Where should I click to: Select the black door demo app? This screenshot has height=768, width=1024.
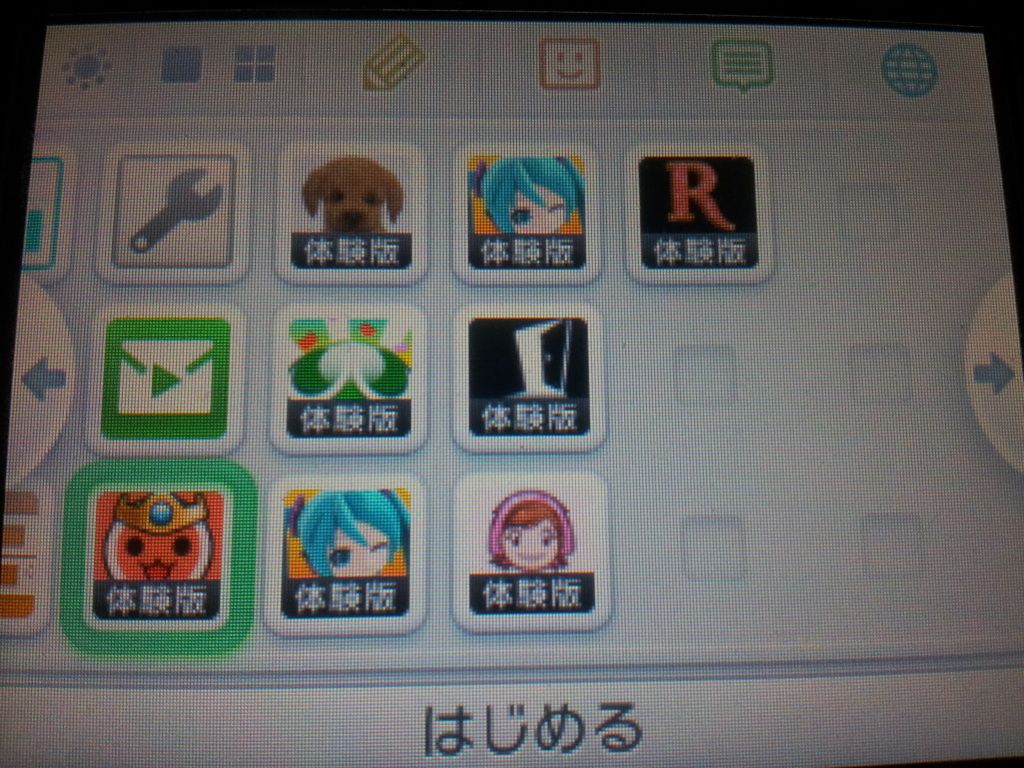[527, 378]
